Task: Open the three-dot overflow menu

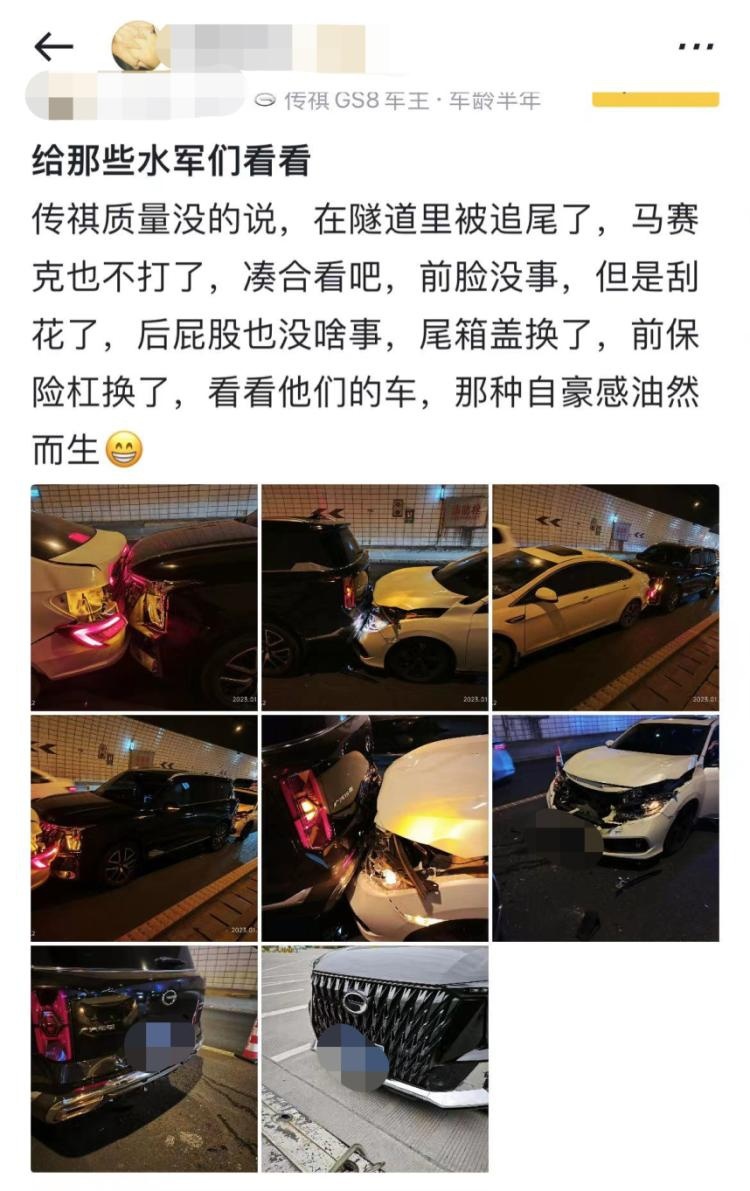Action: [x=695, y=46]
